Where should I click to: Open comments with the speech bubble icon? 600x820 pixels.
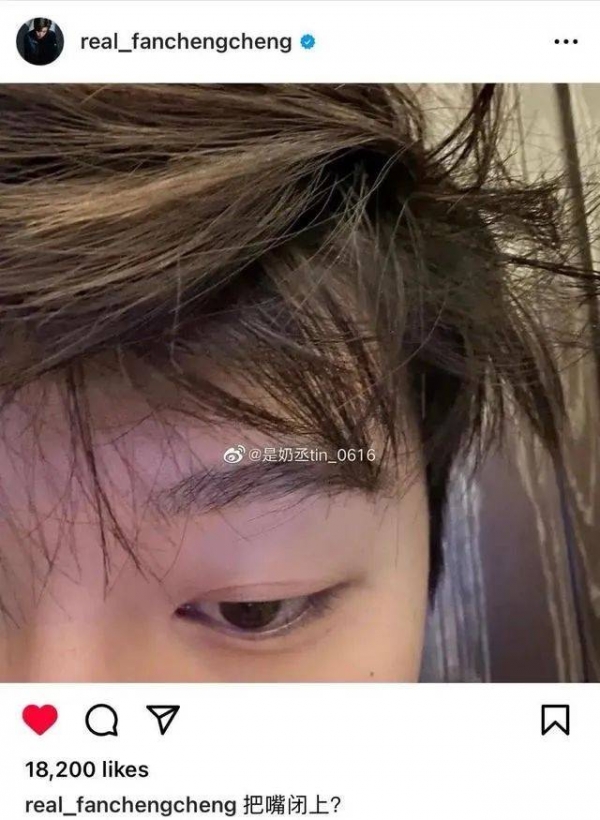coord(101,719)
